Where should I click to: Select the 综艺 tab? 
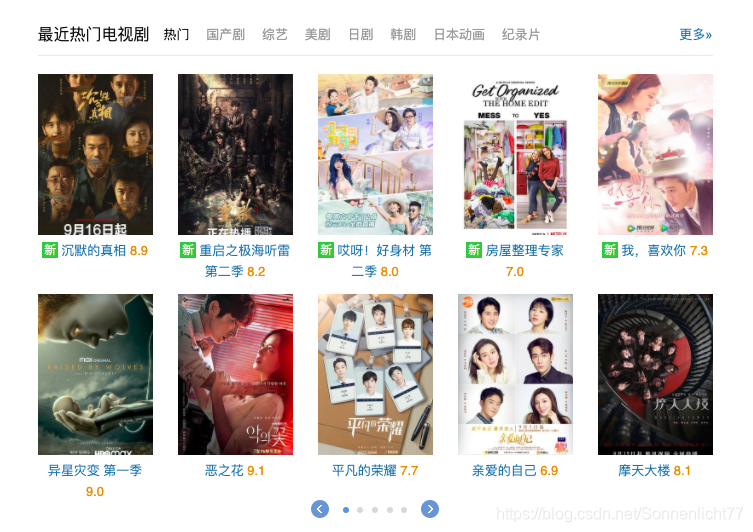tap(275, 34)
